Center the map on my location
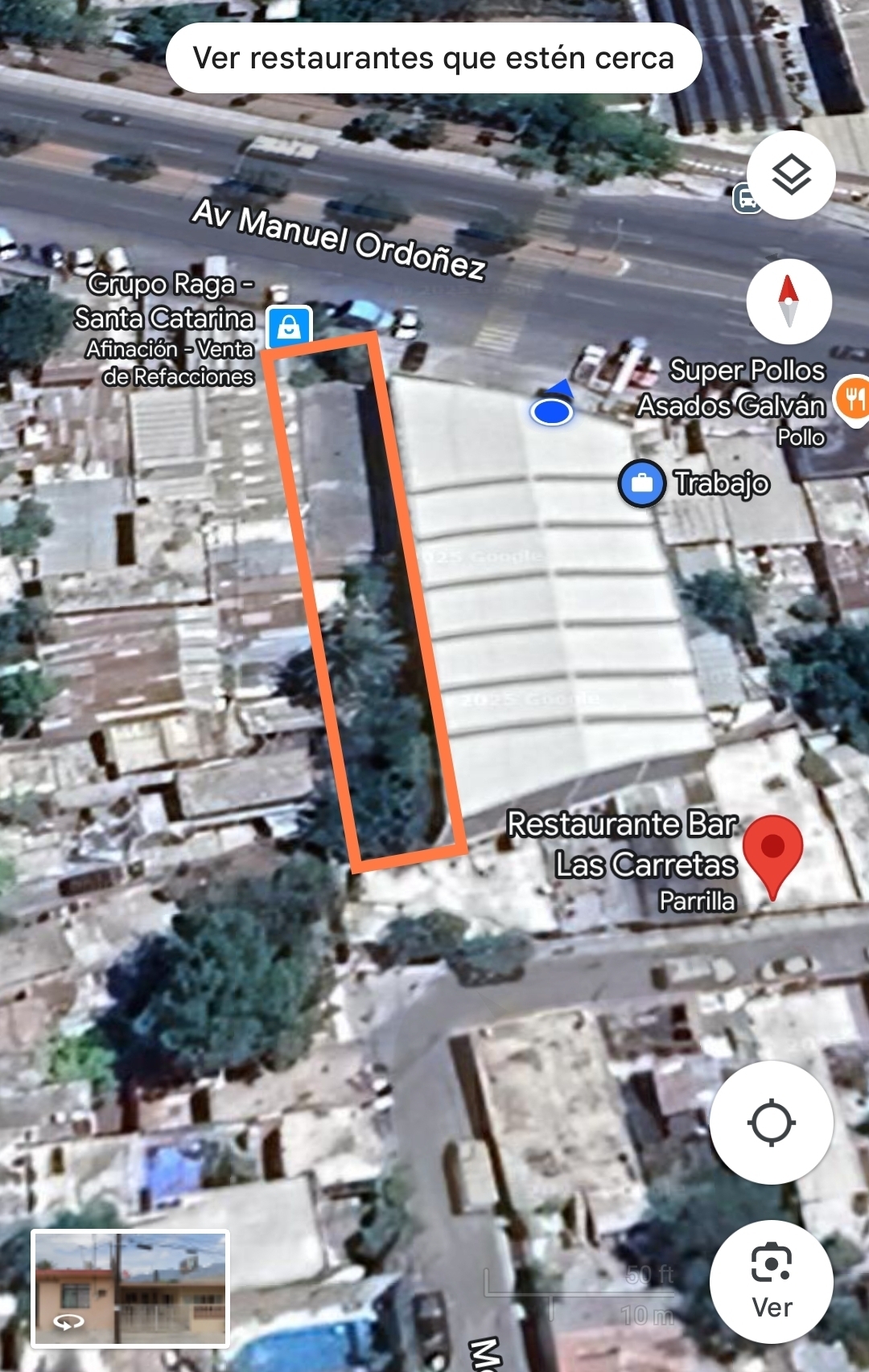The width and height of the screenshot is (869, 1372). tap(771, 1122)
